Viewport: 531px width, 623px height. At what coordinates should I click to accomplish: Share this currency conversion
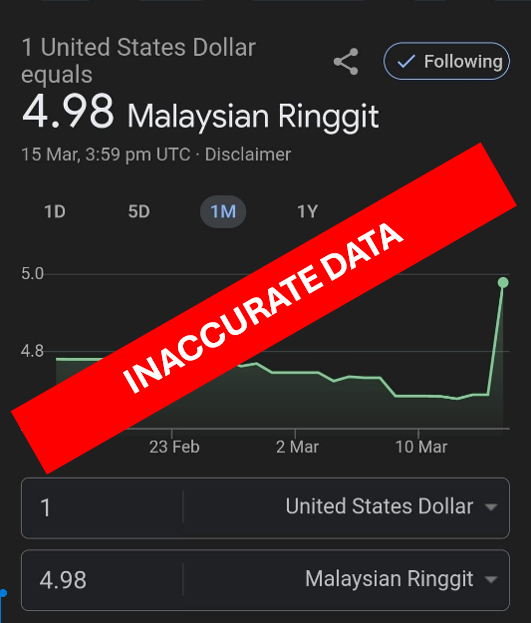tap(346, 62)
